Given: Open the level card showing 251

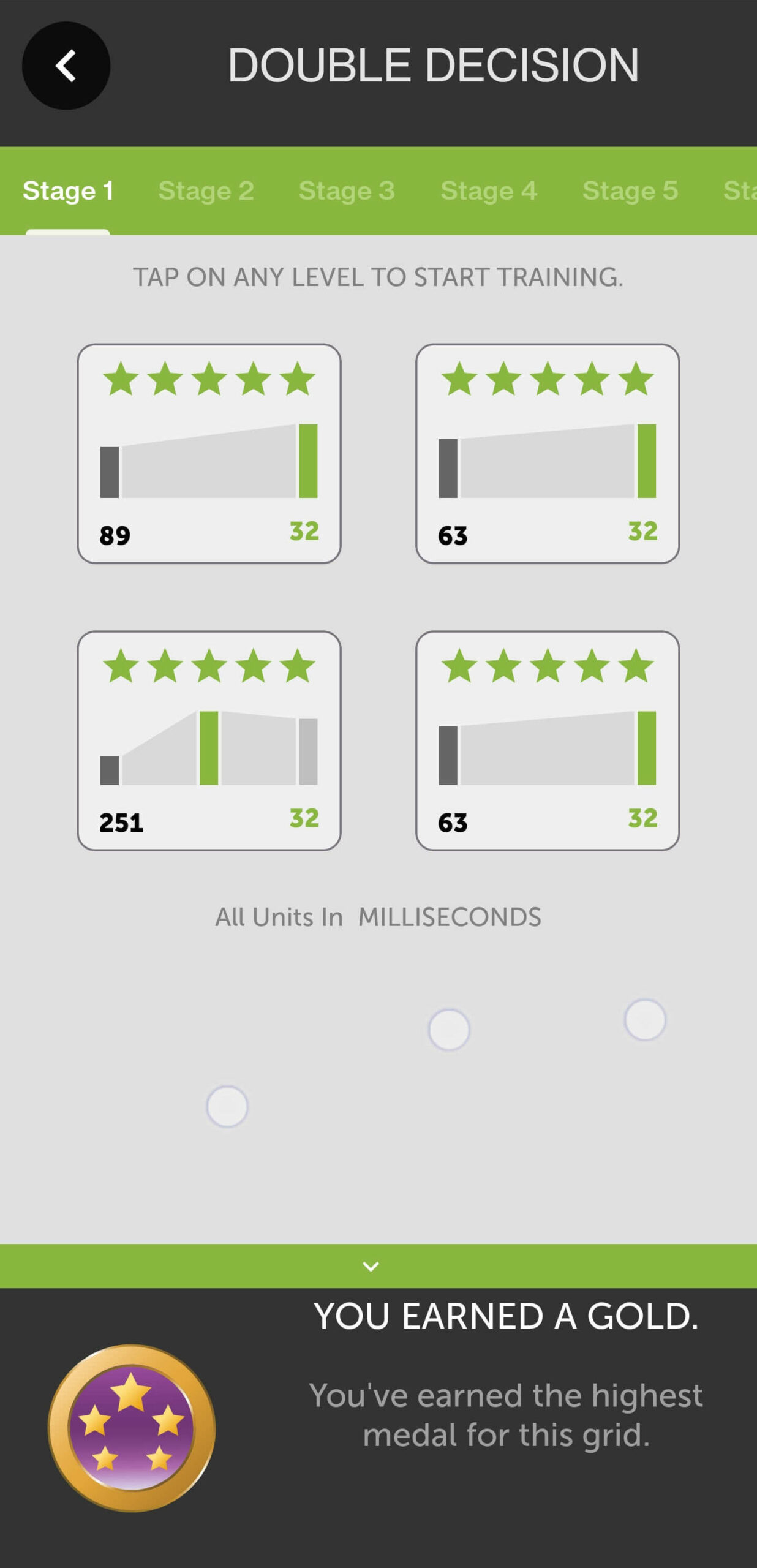Looking at the screenshot, I should 209,741.
